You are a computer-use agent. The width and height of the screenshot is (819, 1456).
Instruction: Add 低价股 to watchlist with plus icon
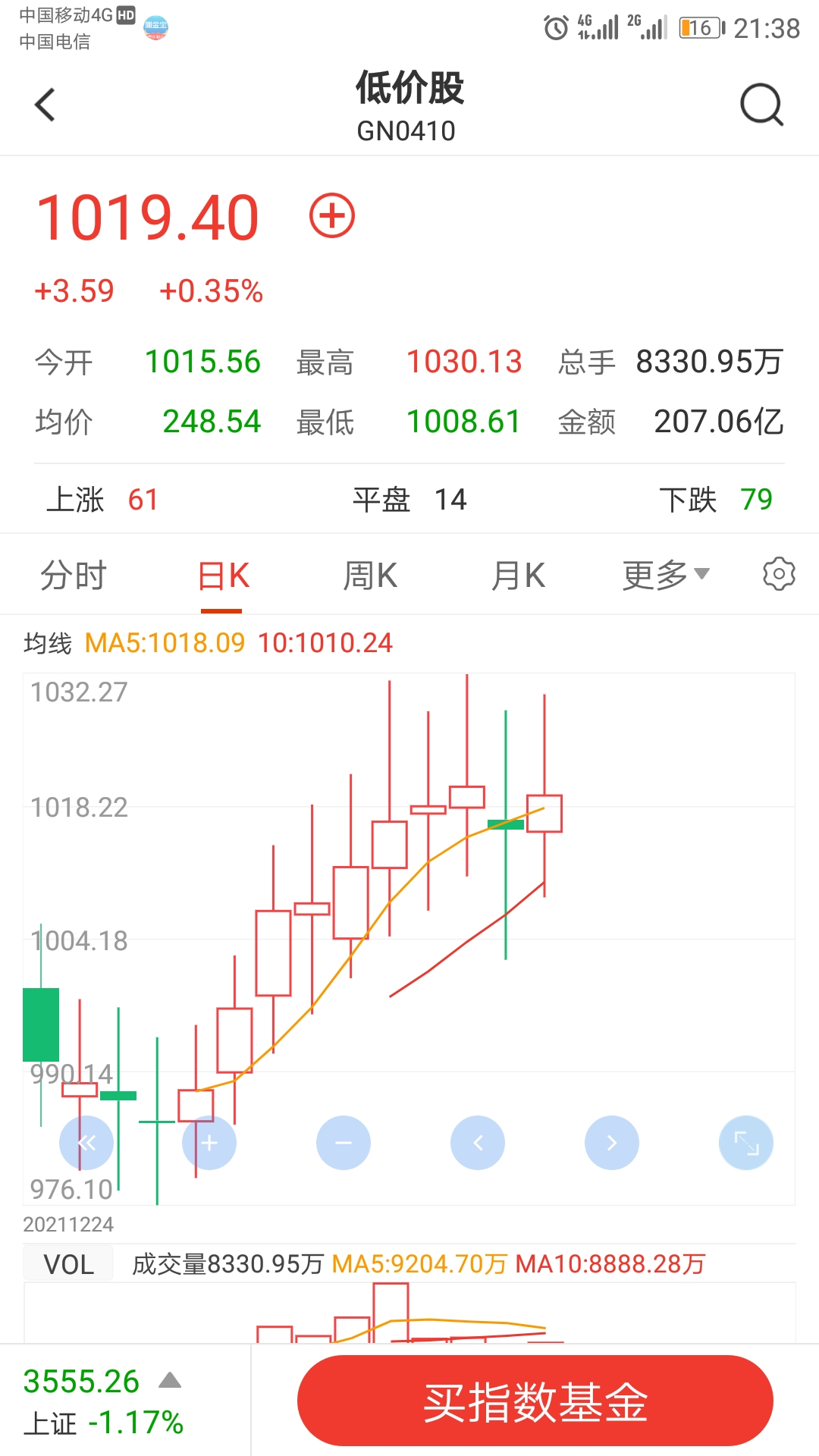[x=332, y=215]
